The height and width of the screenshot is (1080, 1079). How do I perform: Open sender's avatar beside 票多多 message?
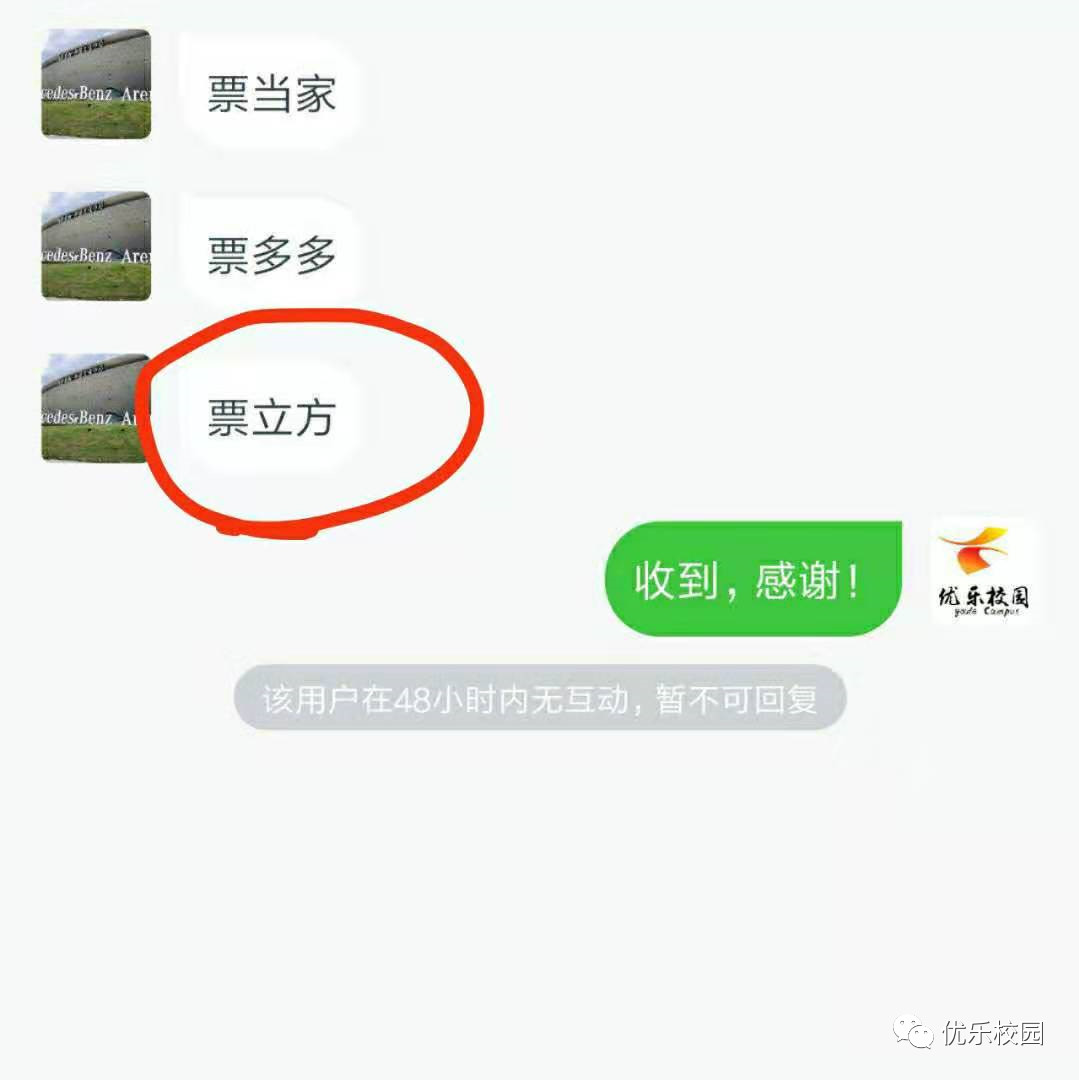coord(96,246)
